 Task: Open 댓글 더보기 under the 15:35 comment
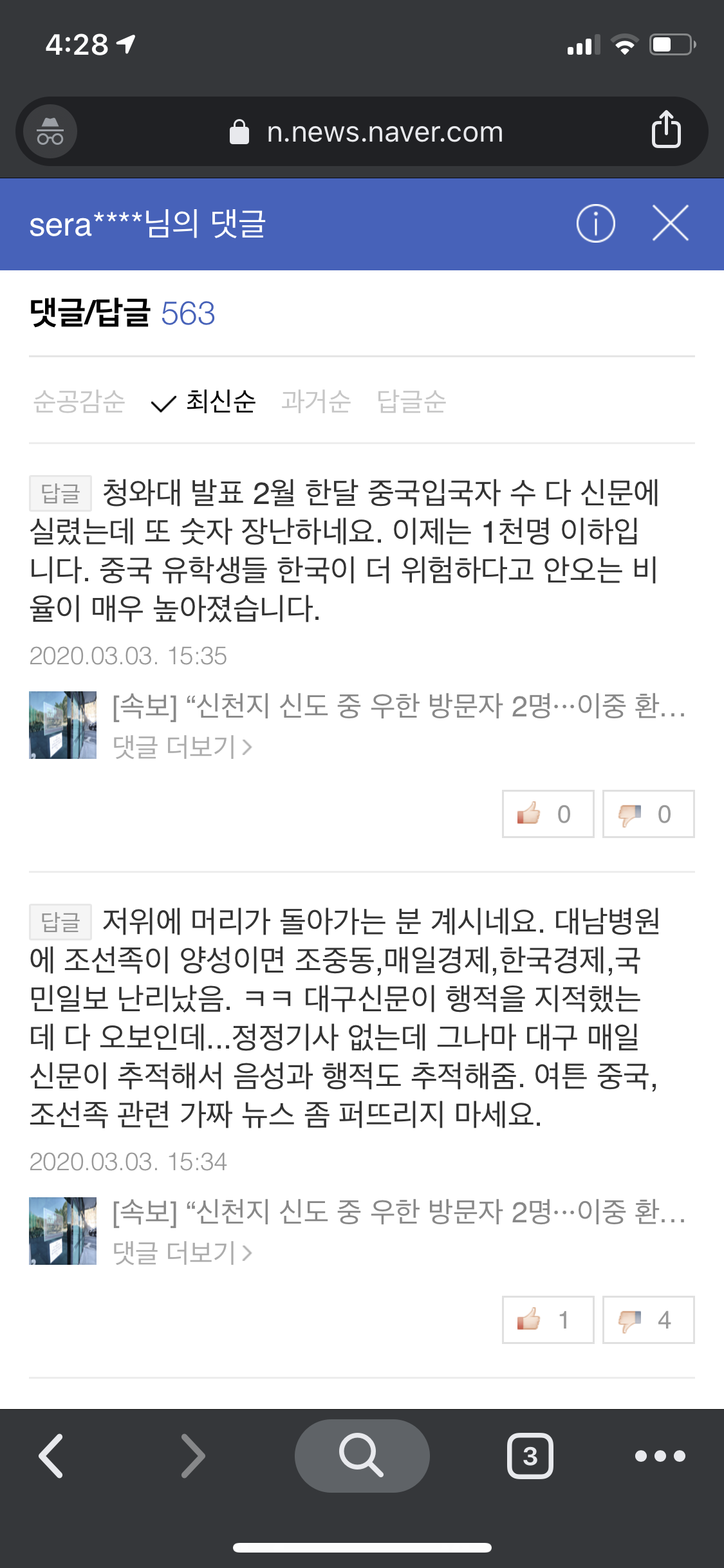click(x=183, y=747)
